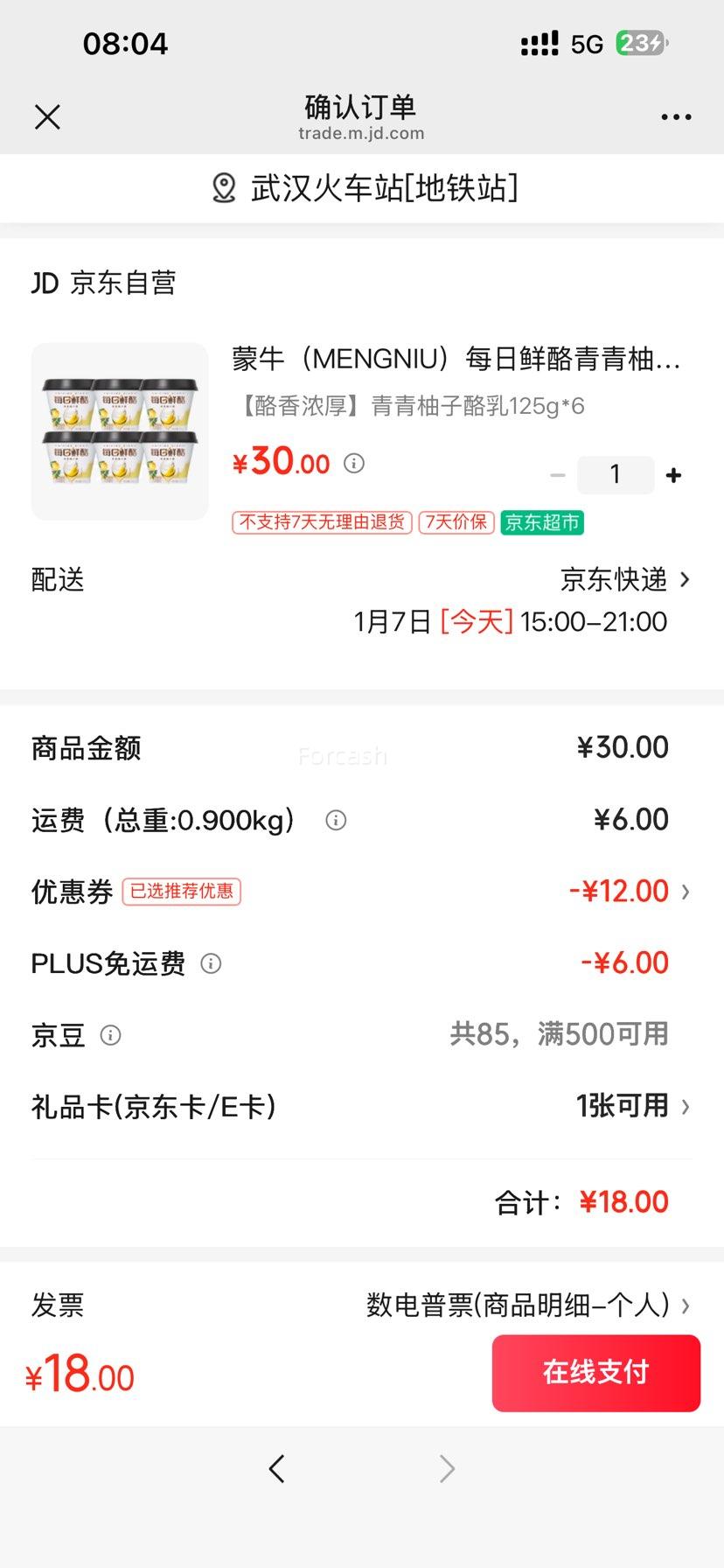Tap the 在线支付 payment button
The height and width of the screenshot is (1568, 724).
click(x=595, y=1373)
